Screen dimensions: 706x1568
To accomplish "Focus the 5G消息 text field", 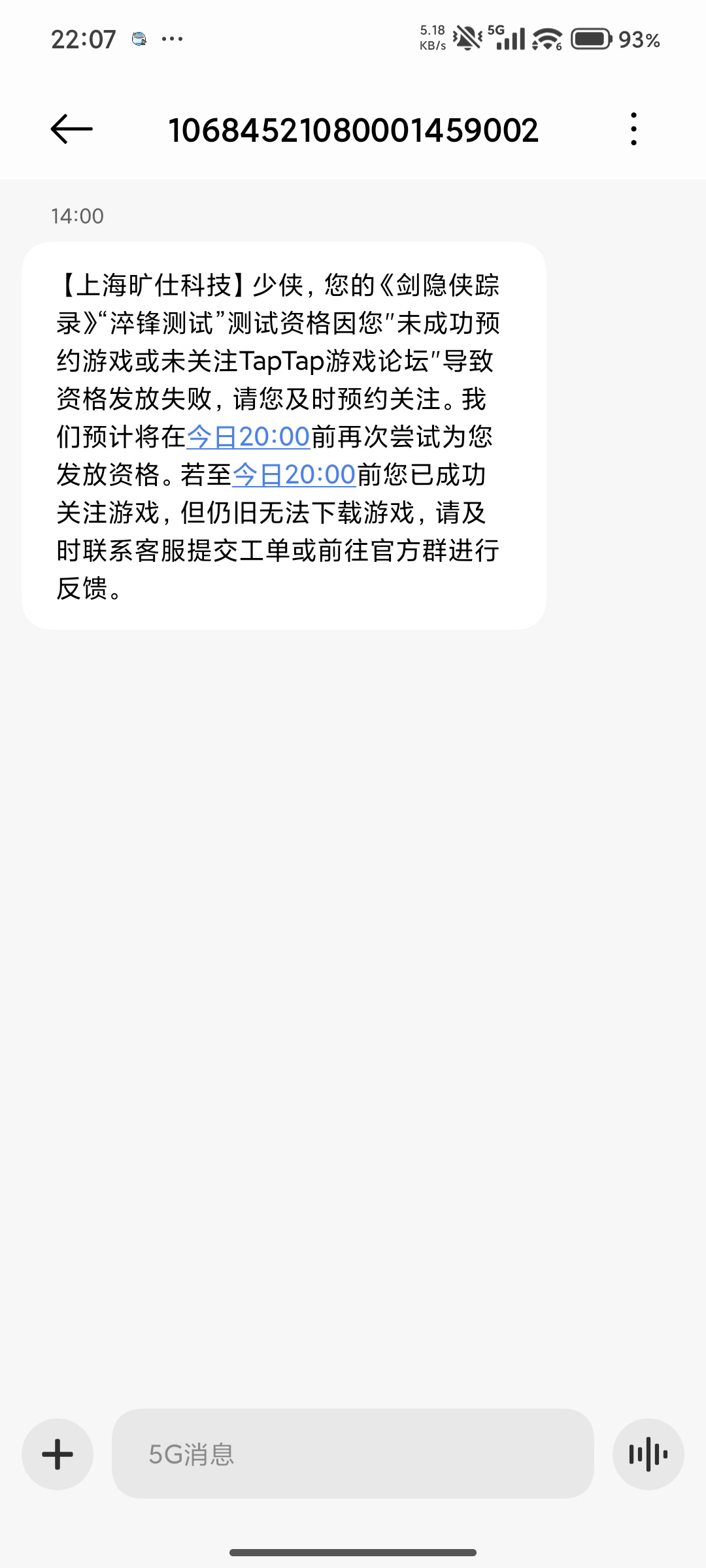I will 353,1454.
